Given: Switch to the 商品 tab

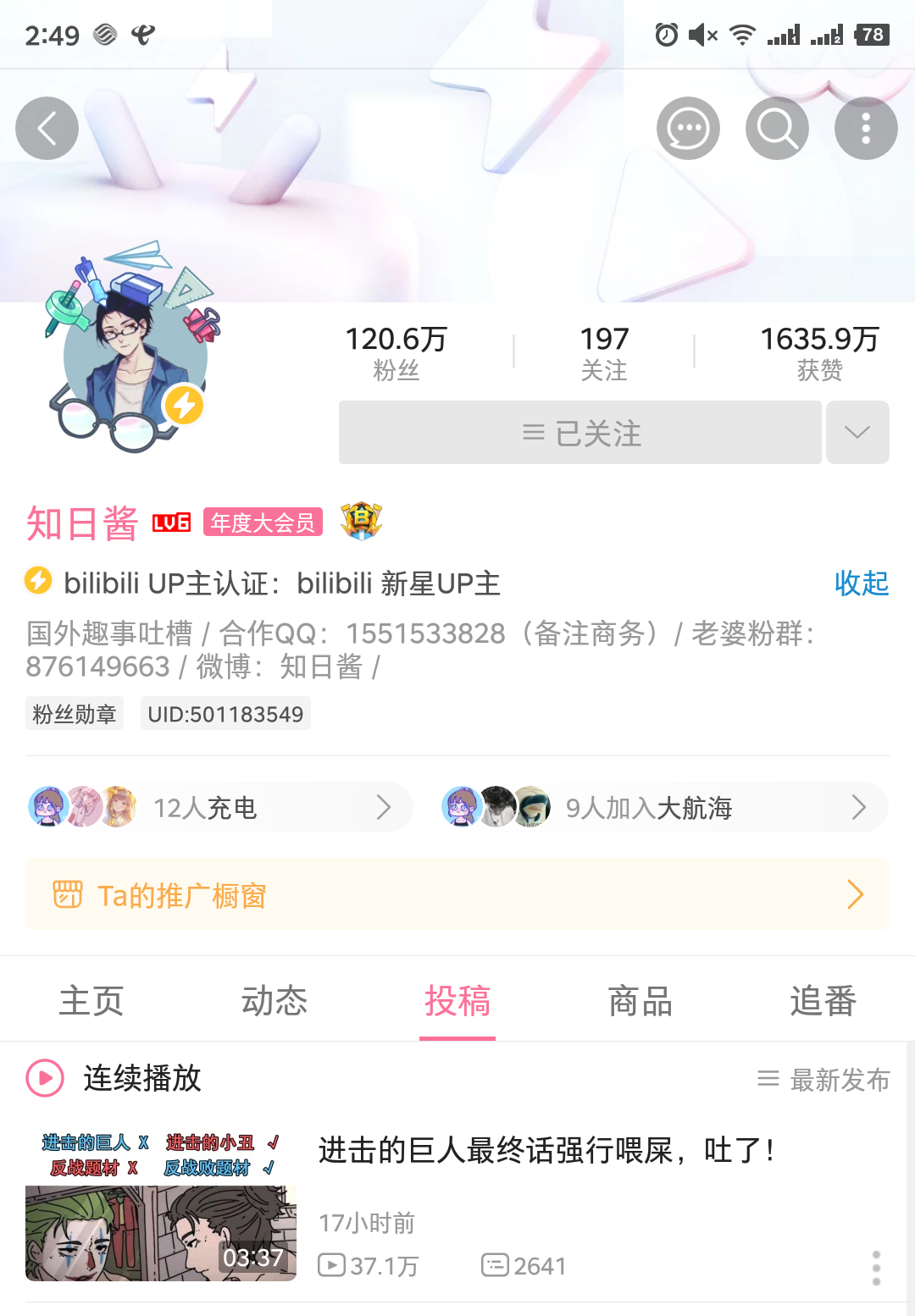Looking at the screenshot, I should [640, 1001].
